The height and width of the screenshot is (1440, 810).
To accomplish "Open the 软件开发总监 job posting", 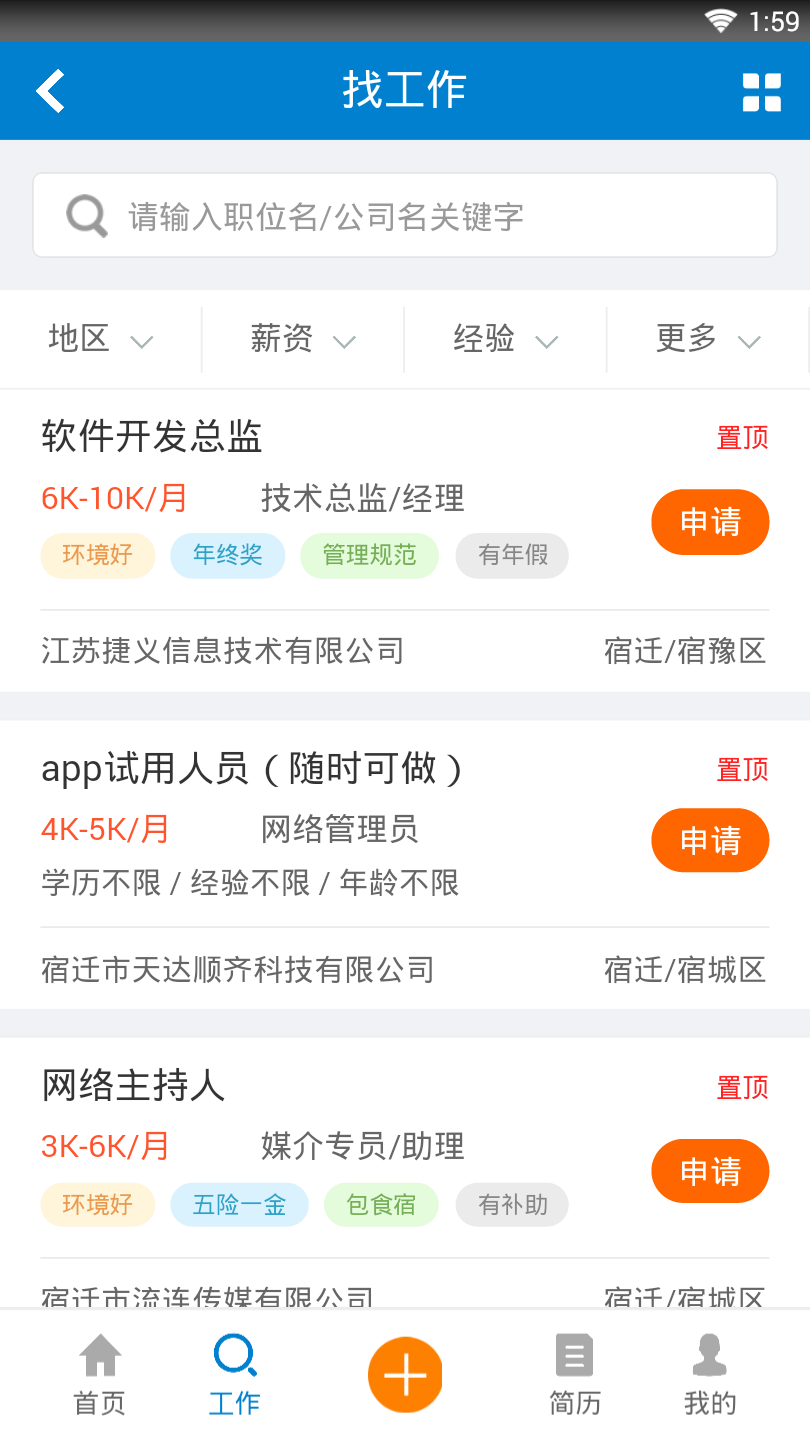I will pos(150,437).
